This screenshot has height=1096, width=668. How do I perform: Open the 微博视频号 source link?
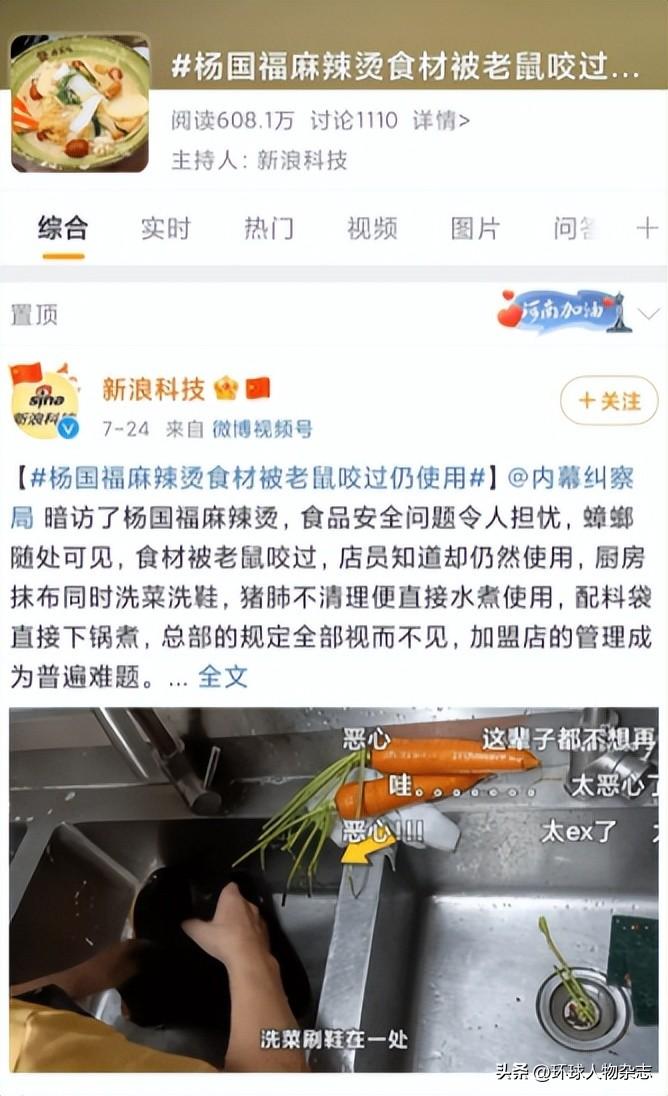(x=262, y=429)
